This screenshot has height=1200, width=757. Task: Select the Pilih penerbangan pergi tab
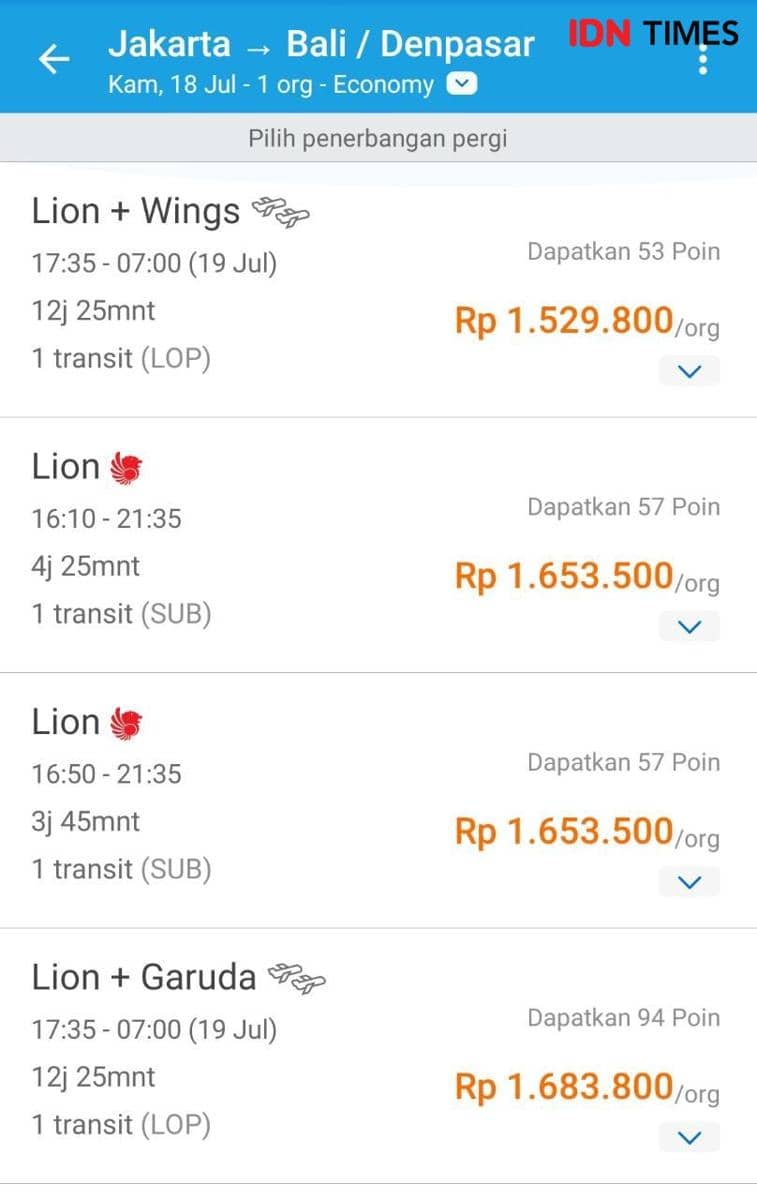click(378, 138)
